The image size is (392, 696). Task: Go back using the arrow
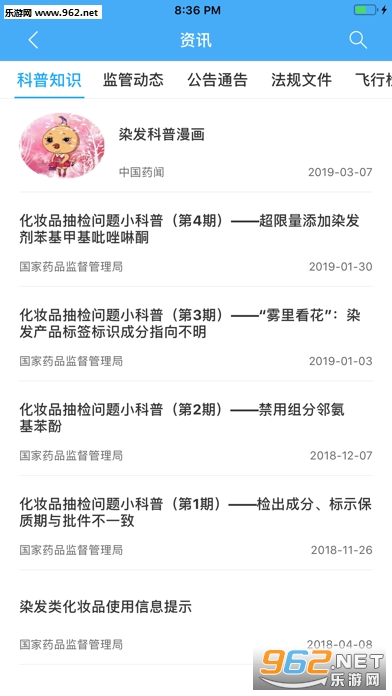click(34, 40)
